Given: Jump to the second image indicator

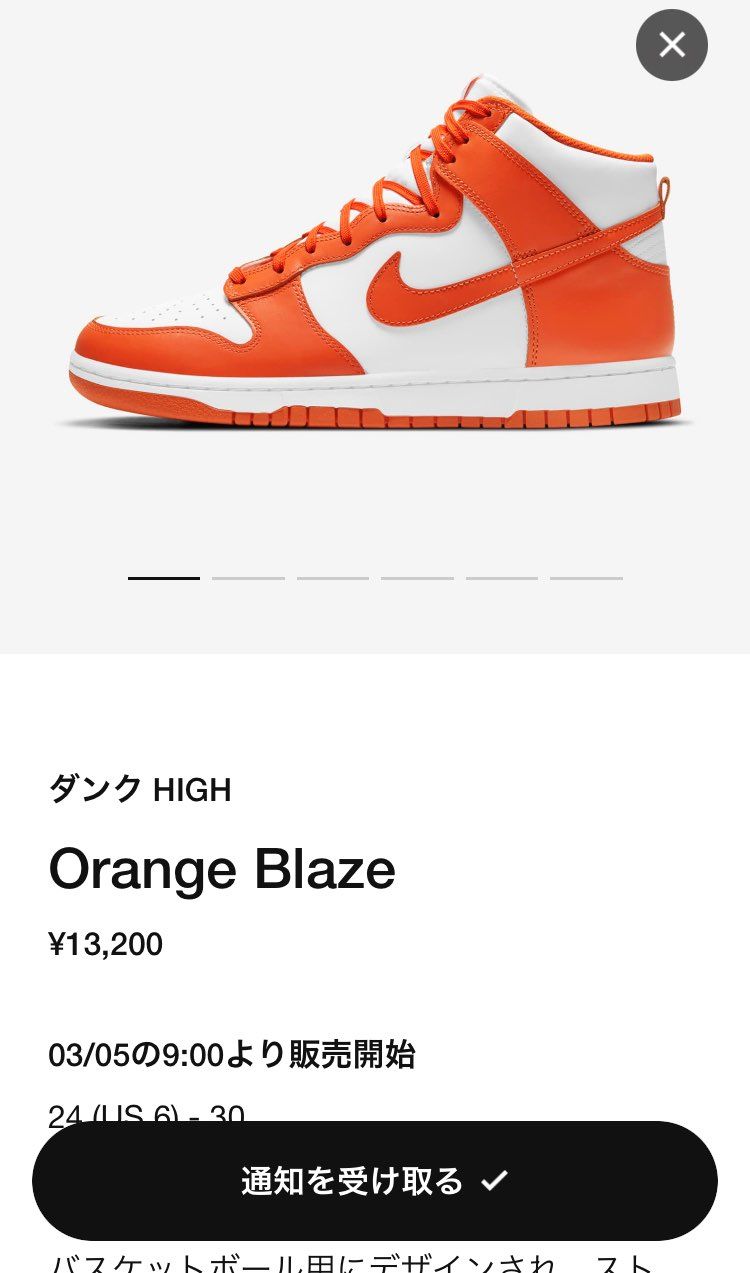Looking at the screenshot, I should 248,578.
